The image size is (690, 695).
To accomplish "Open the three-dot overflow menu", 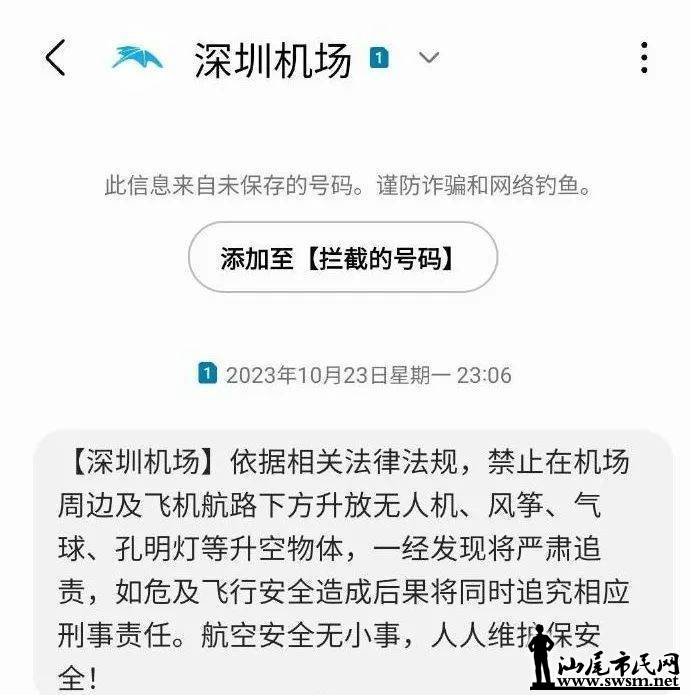I will [646, 57].
